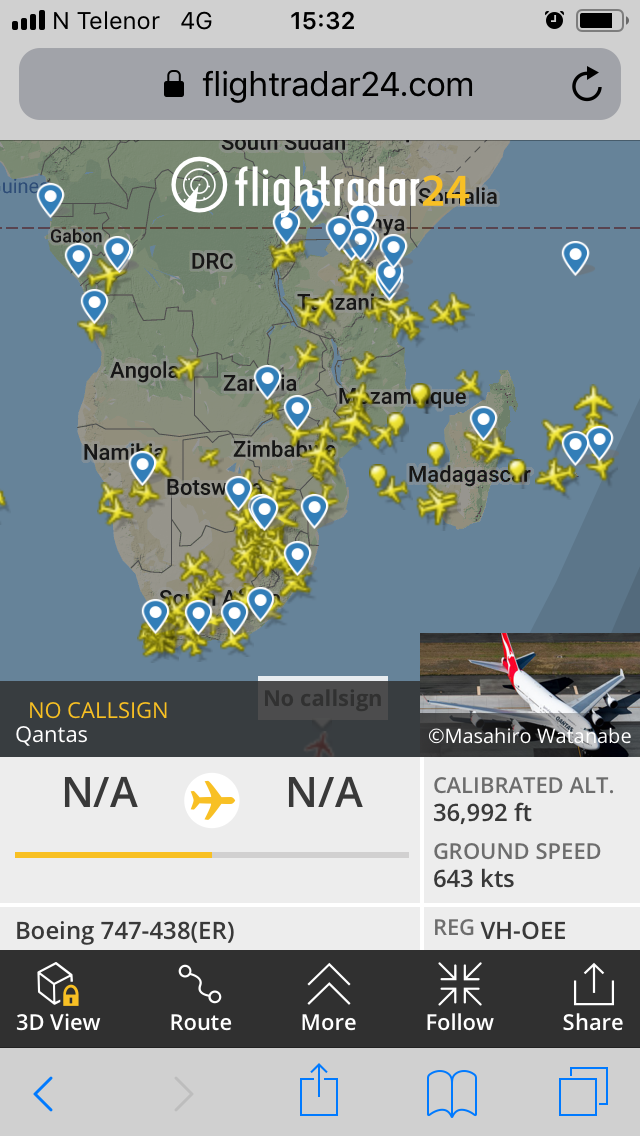Viewport: 640px width, 1136px height.
Task: Open the Safari share sheet
Action: [x=320, y=1090]
